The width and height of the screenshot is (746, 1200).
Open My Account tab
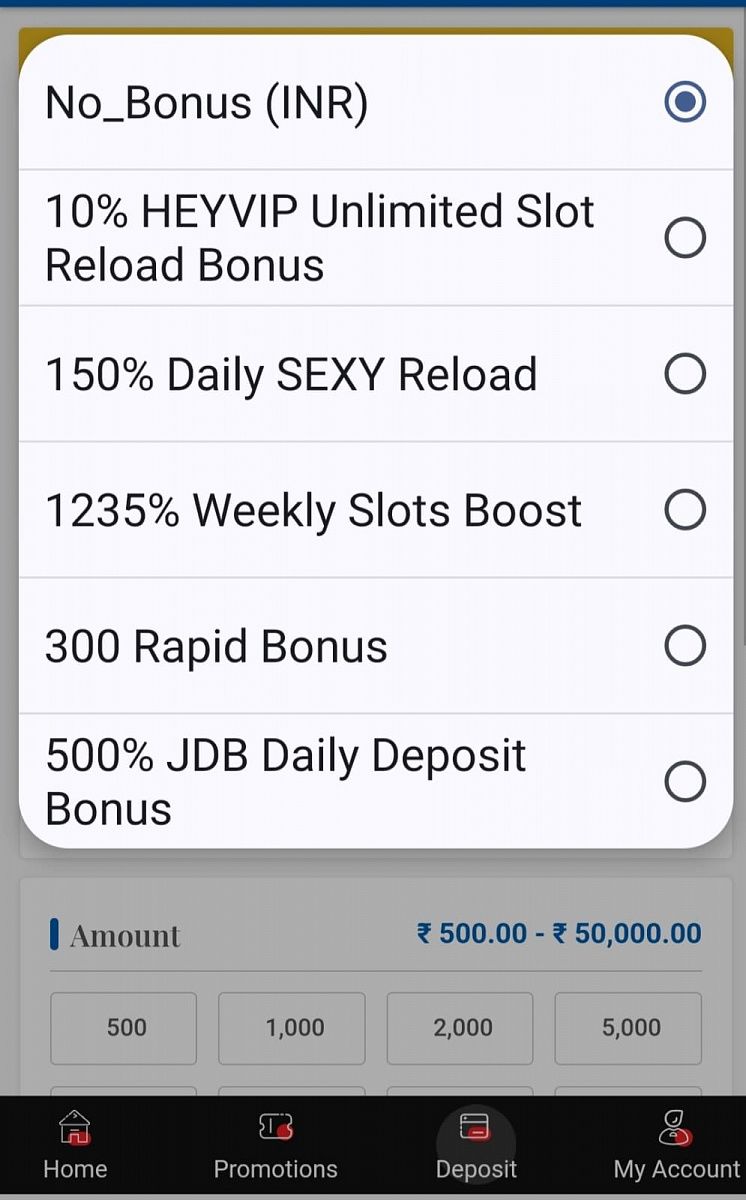coord(676,1146)
